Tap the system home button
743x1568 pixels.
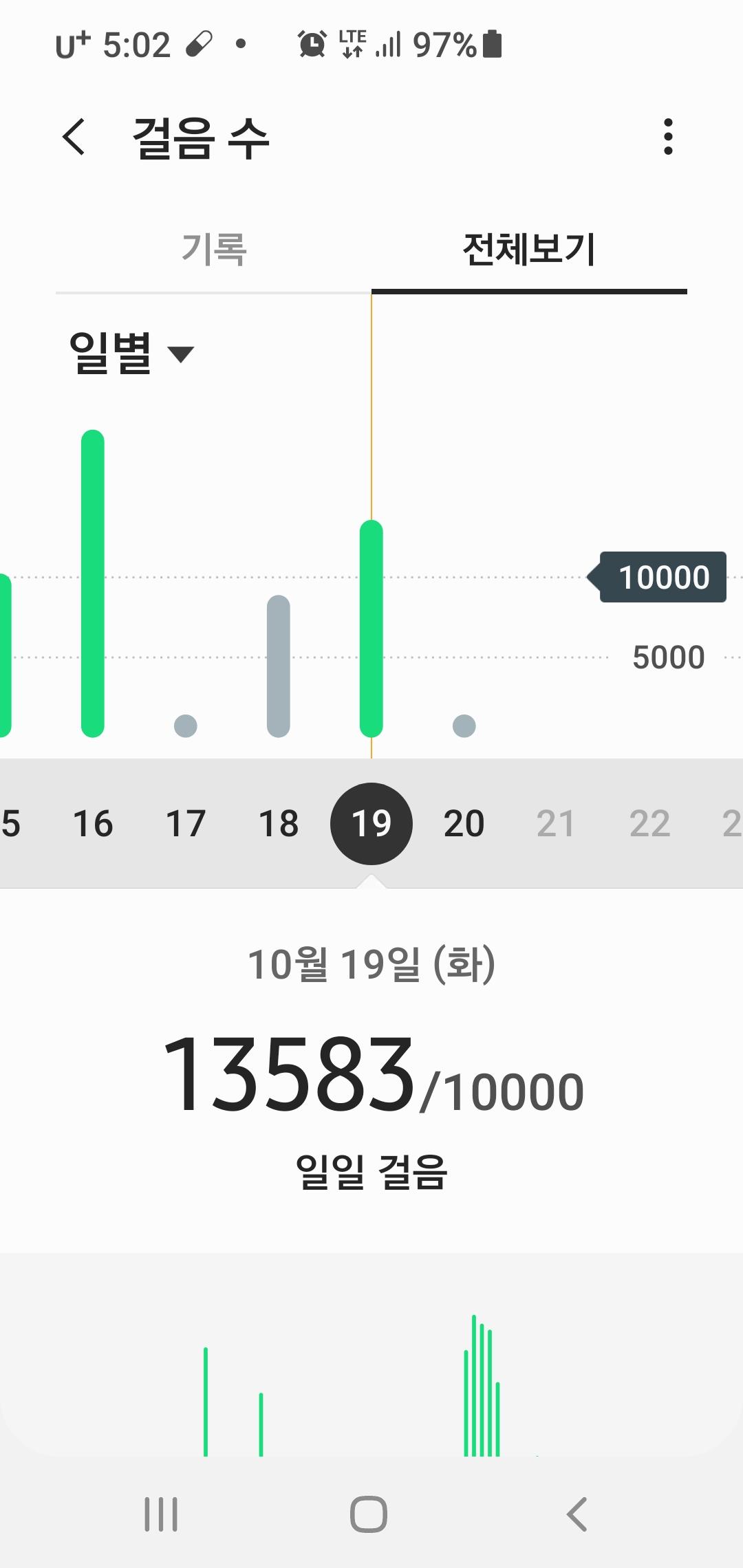(x=369, y=1514)
